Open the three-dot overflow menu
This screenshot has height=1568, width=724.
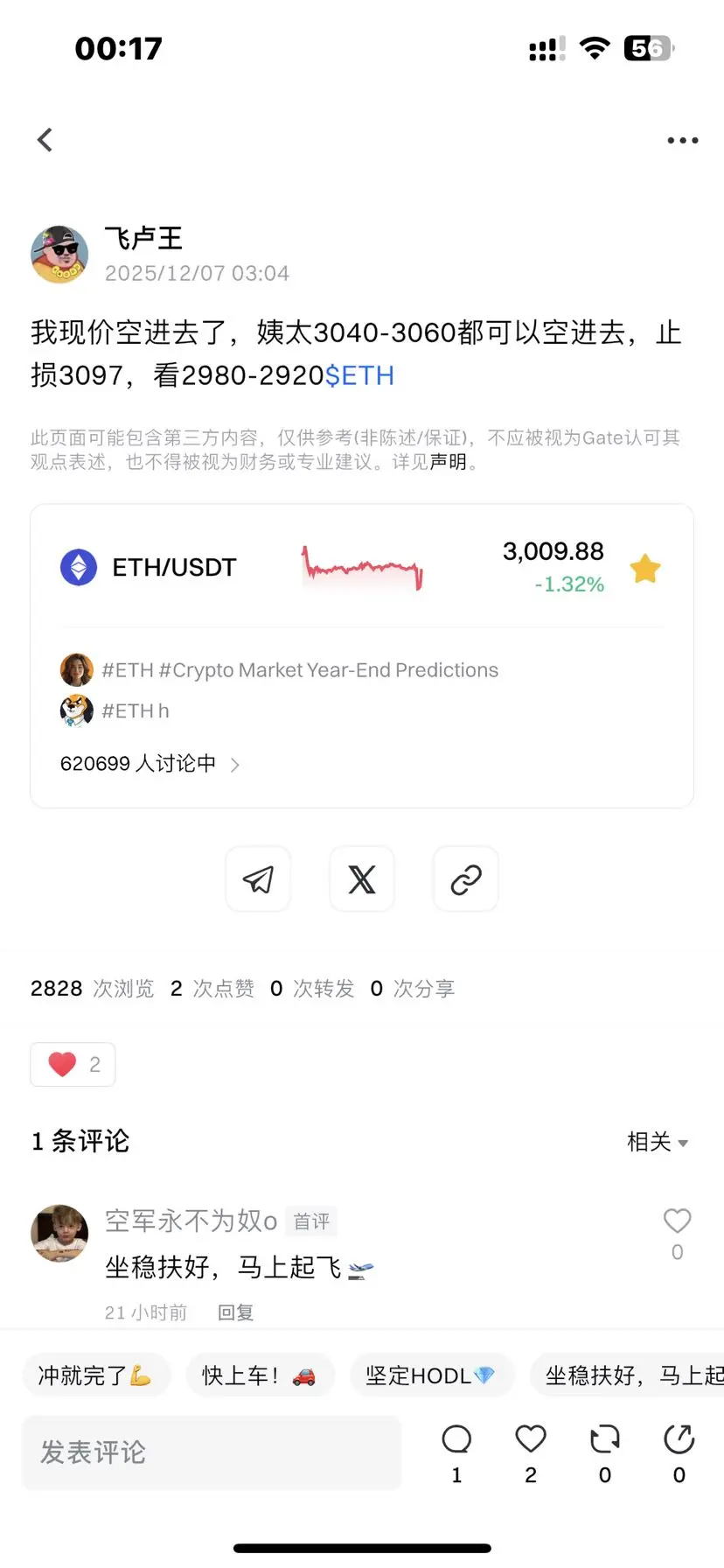pos(682,140)
